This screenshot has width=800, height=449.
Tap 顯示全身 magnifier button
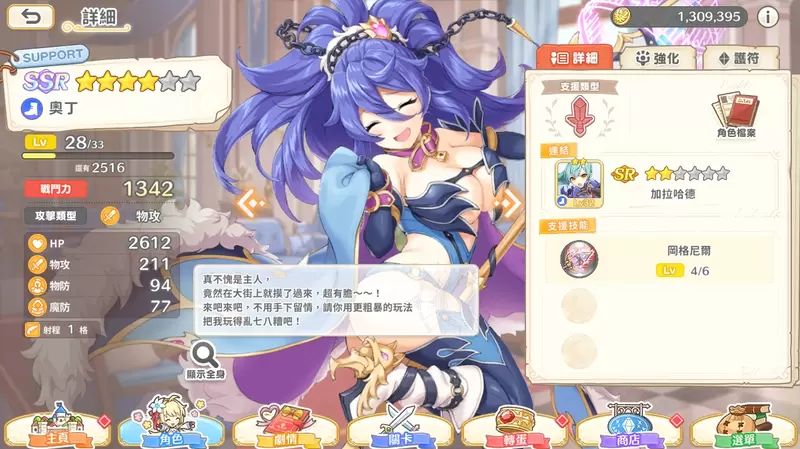[205, 361]
